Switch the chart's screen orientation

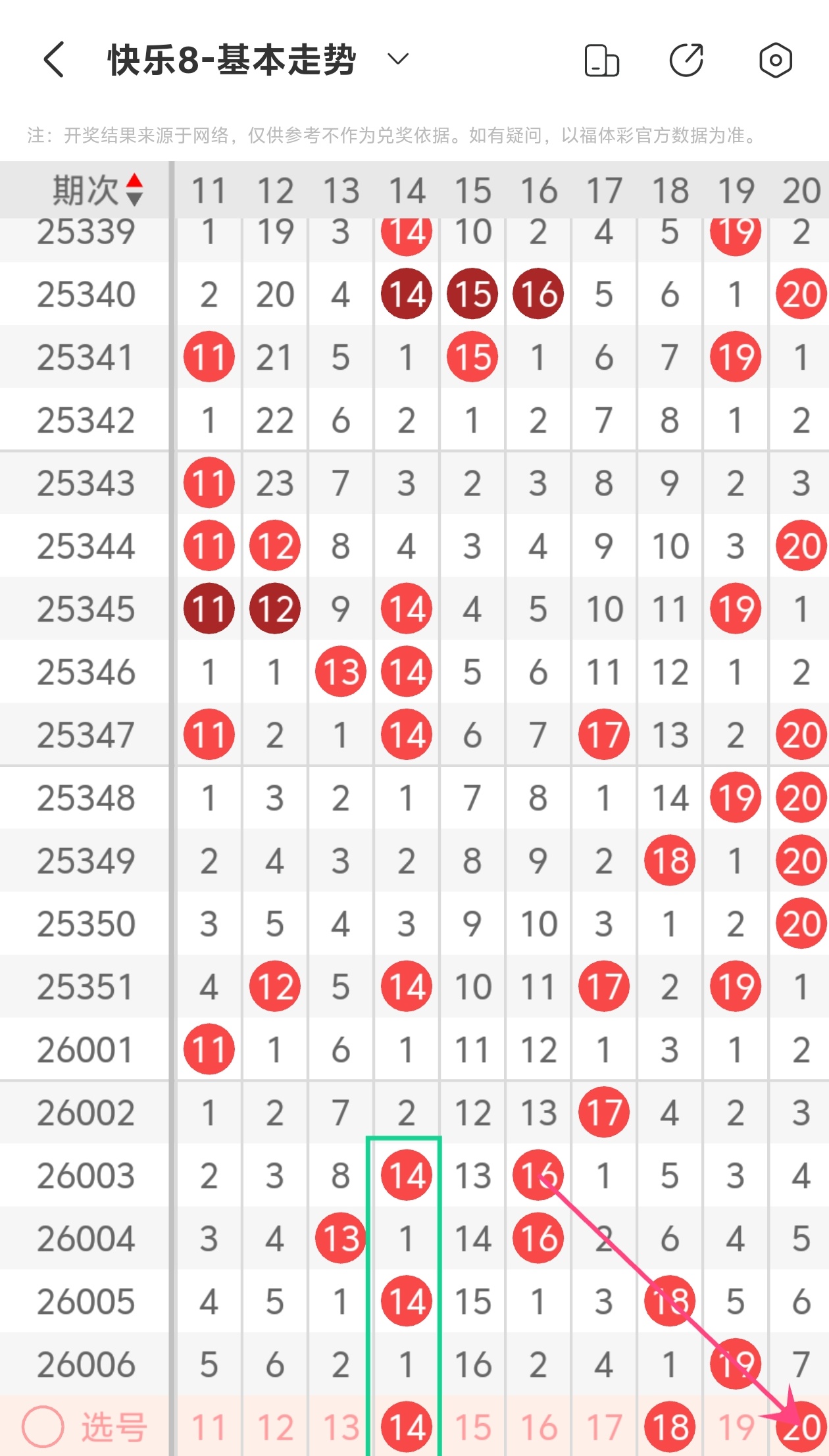[601, 61]
